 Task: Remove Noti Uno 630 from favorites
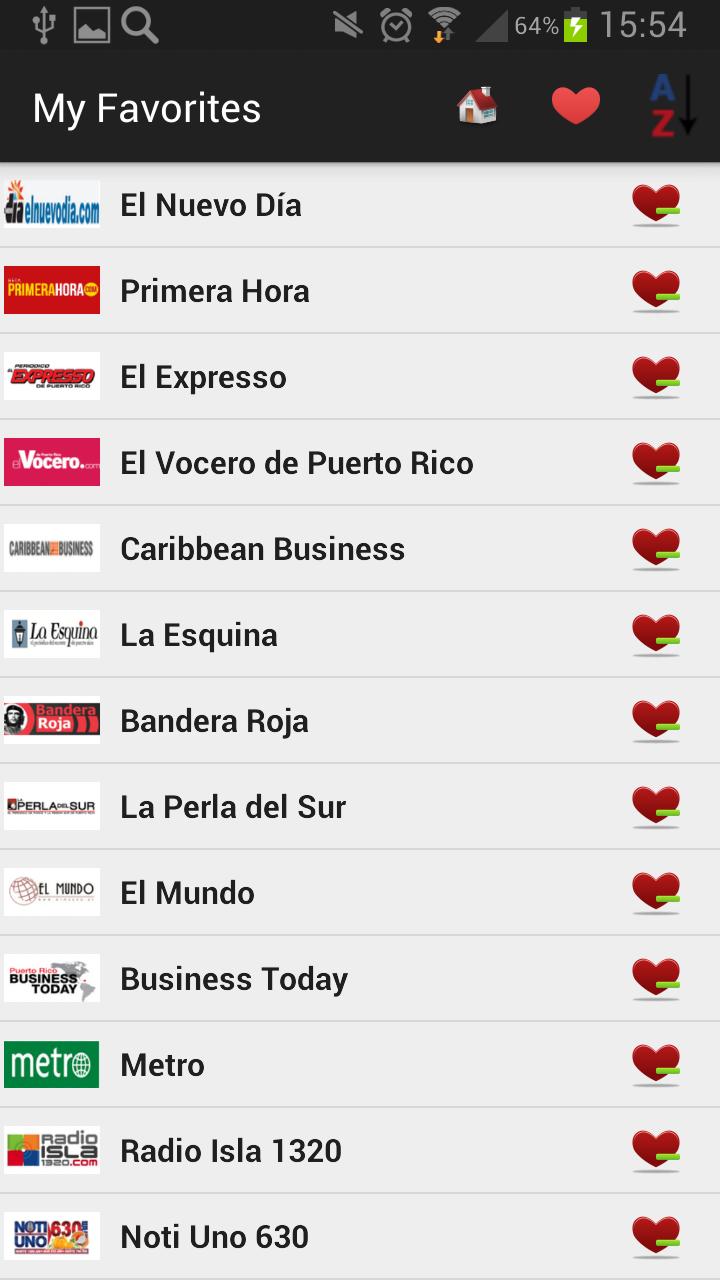655,1236
